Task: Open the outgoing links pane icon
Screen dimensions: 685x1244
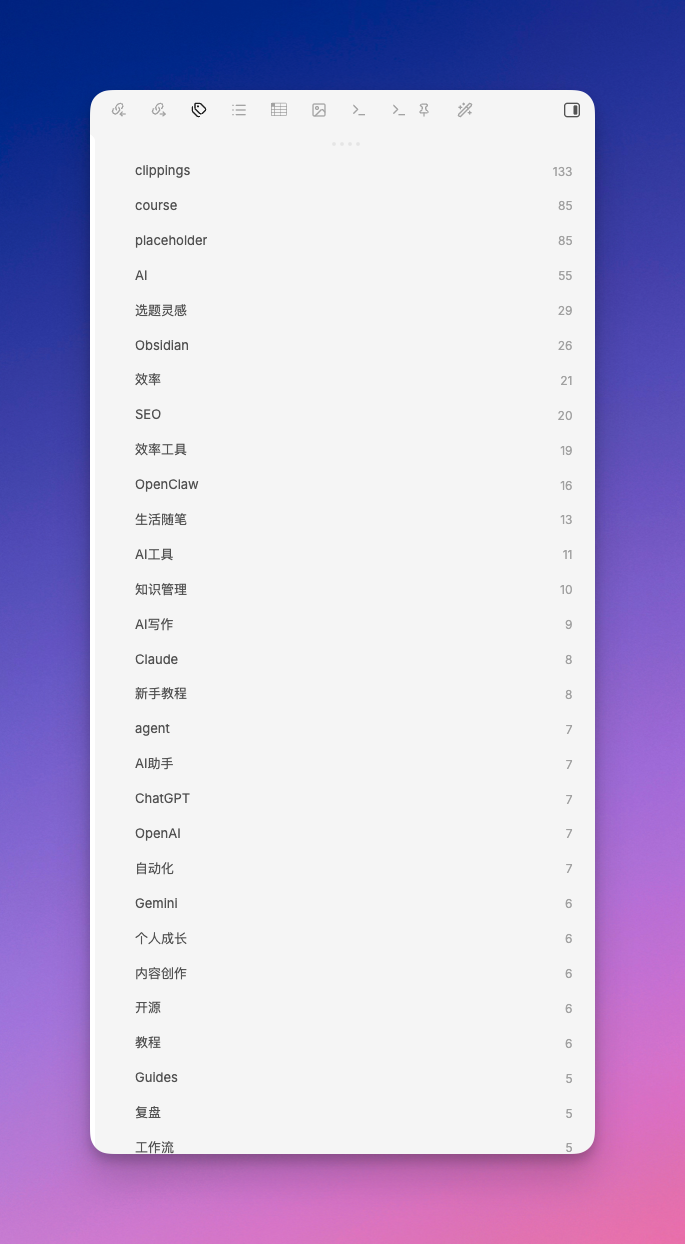Action: [x=158, y=110]
